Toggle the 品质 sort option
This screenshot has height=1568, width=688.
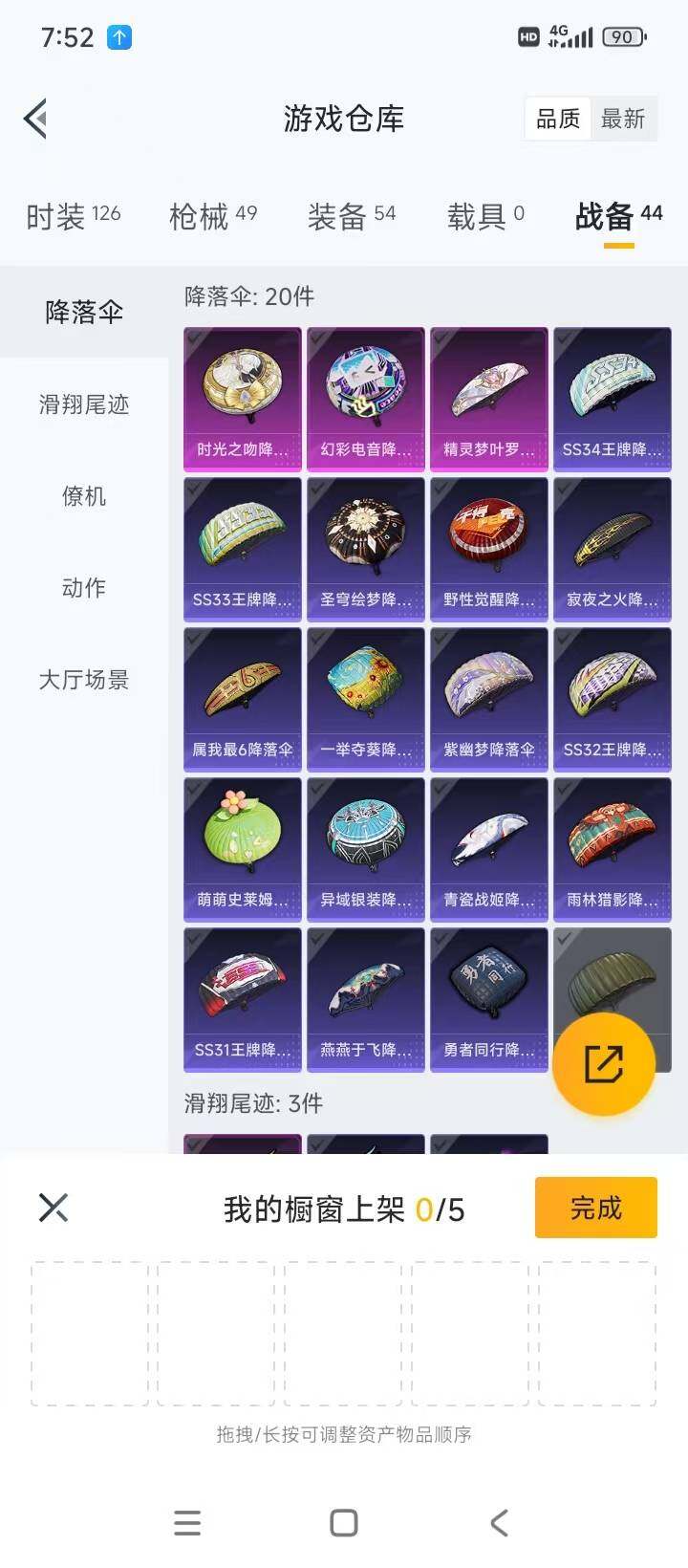click(558, 118)
